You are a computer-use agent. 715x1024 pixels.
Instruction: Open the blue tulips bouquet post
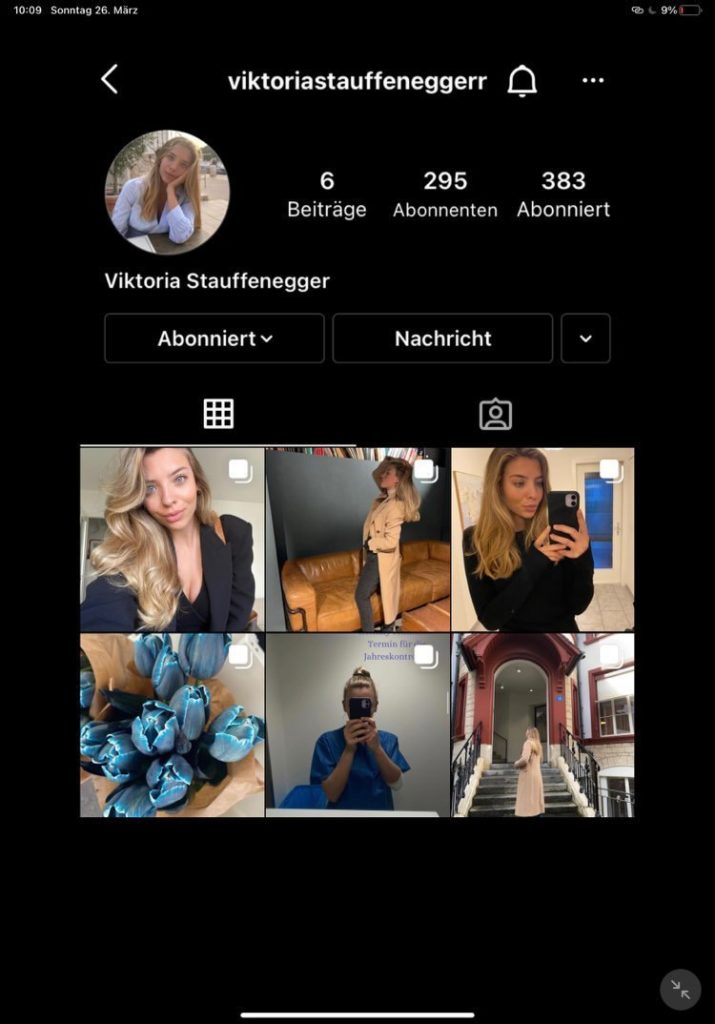(x=172, y=725)
